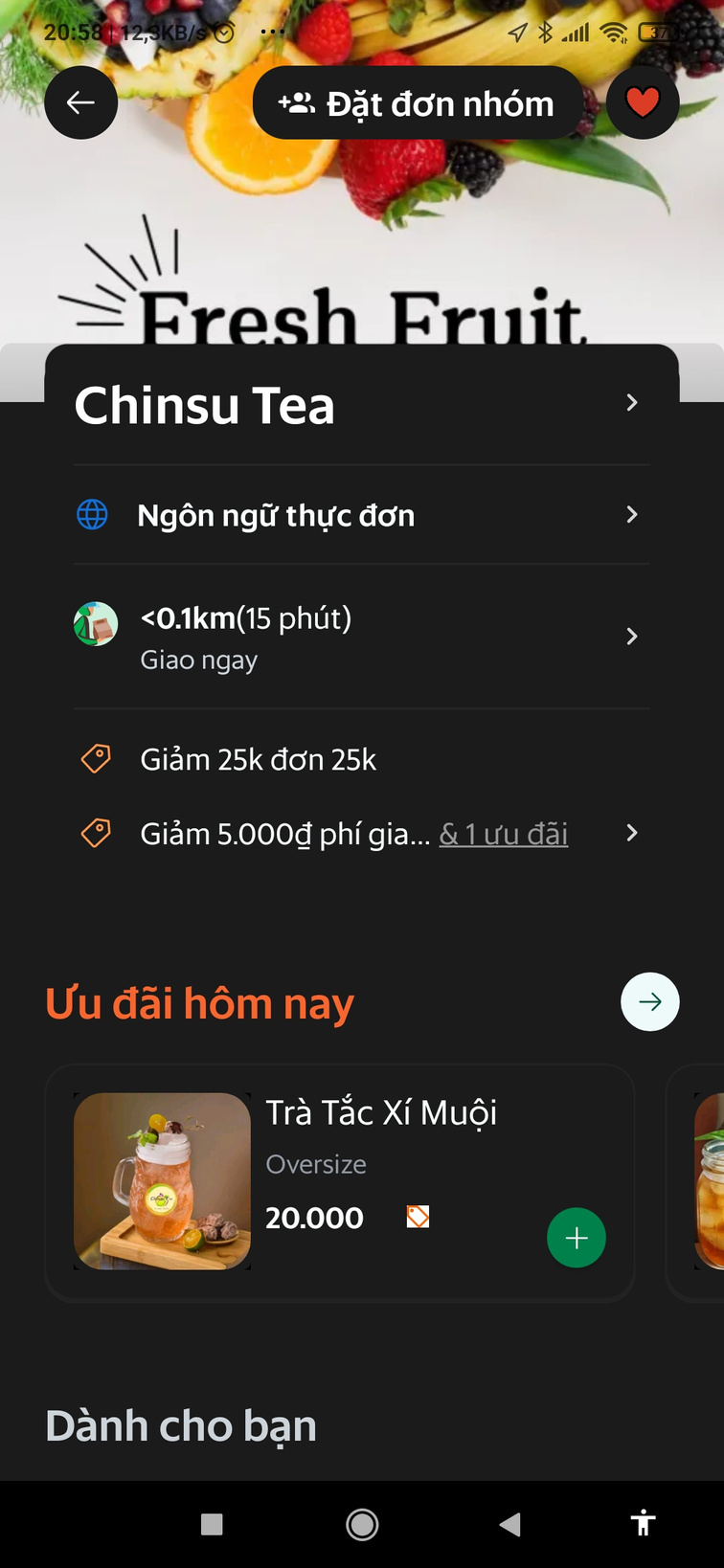The height and width of the screenshot is (1568, 724).
Task: View all Ưu đãi hôm nay deals
Action: [649, 1002]
